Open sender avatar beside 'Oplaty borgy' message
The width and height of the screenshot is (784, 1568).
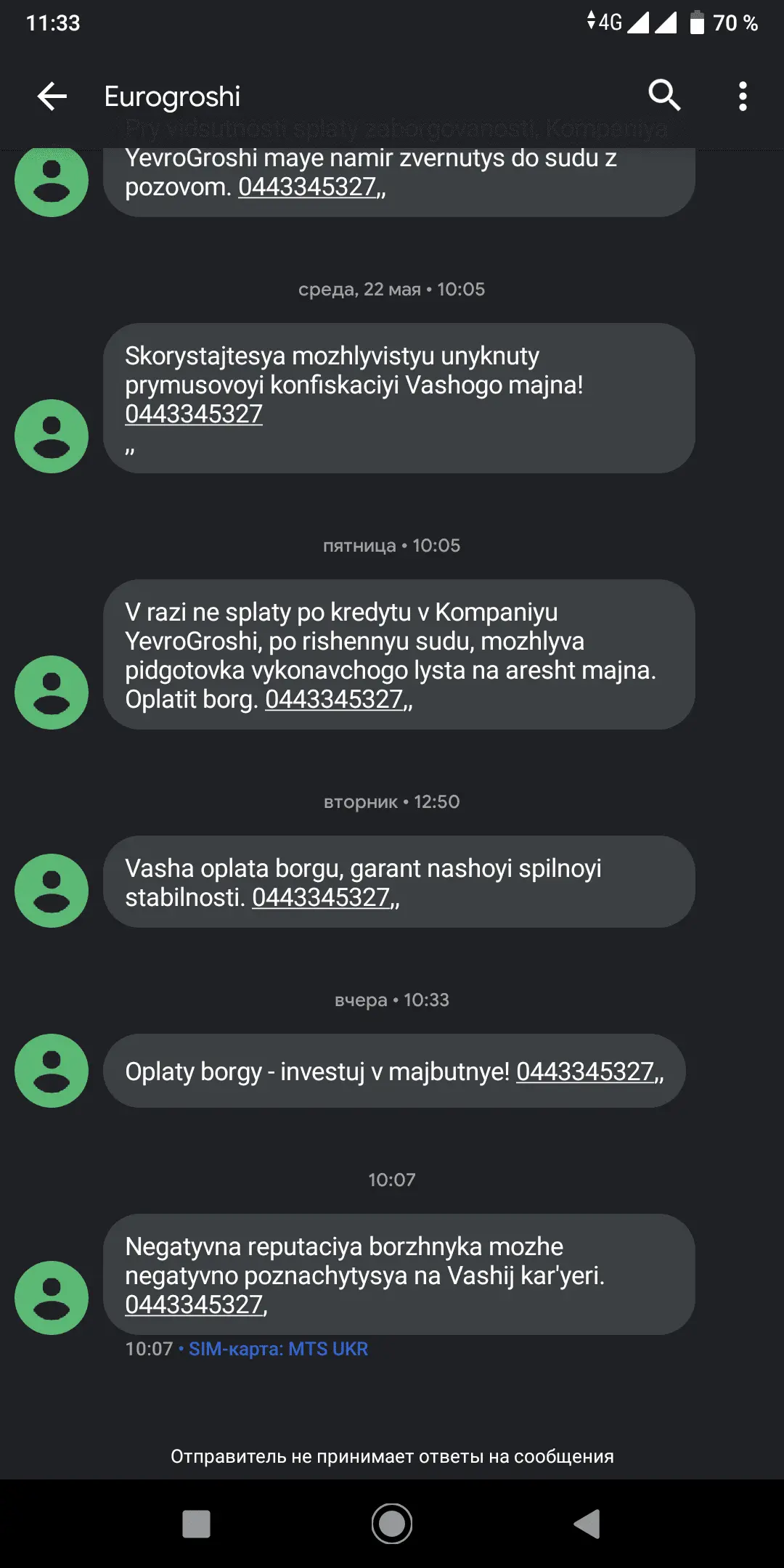click(52, 1071)
